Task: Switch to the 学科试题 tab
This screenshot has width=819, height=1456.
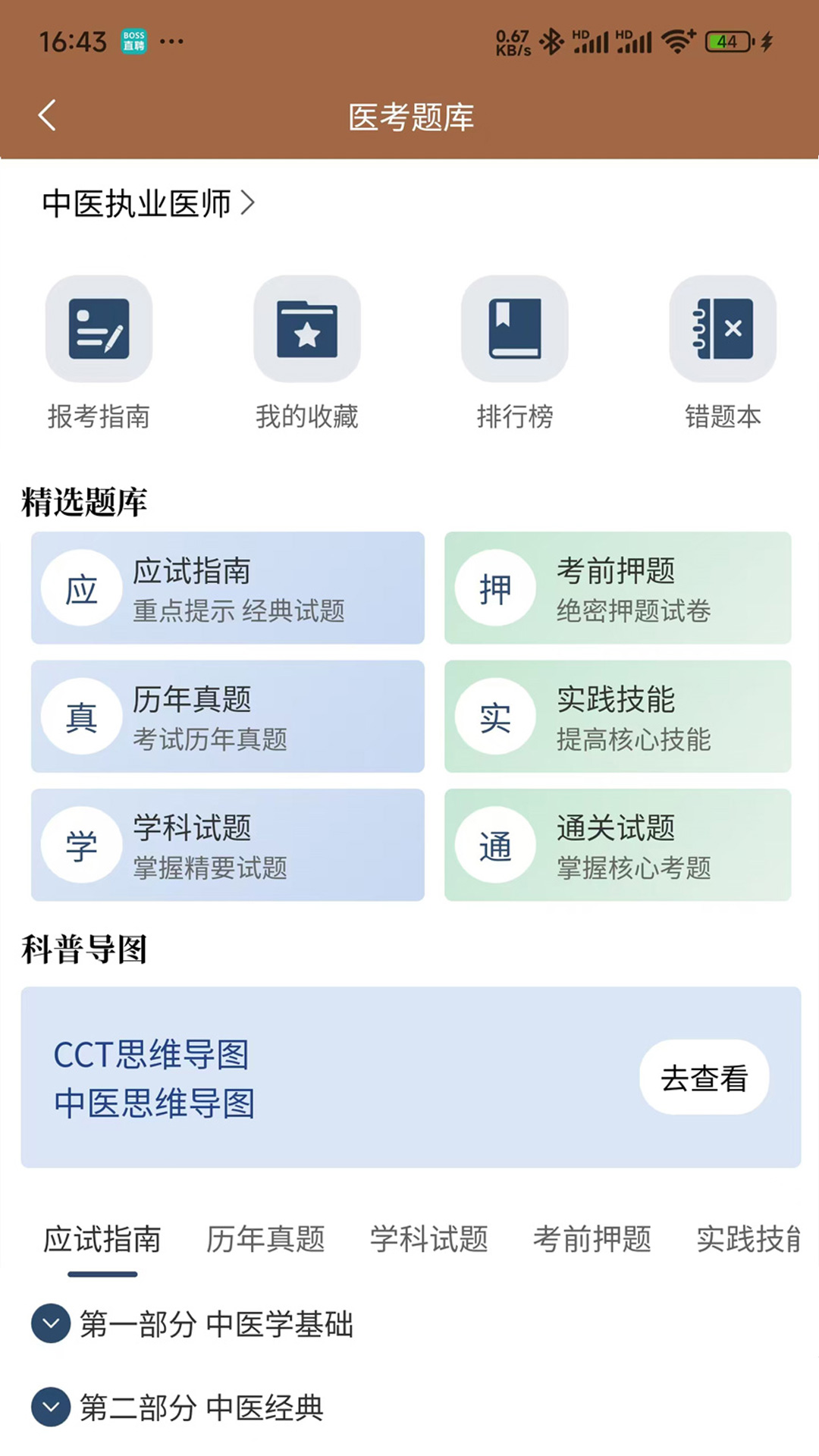Action: pyautogui.click(x=429, y=1240)
